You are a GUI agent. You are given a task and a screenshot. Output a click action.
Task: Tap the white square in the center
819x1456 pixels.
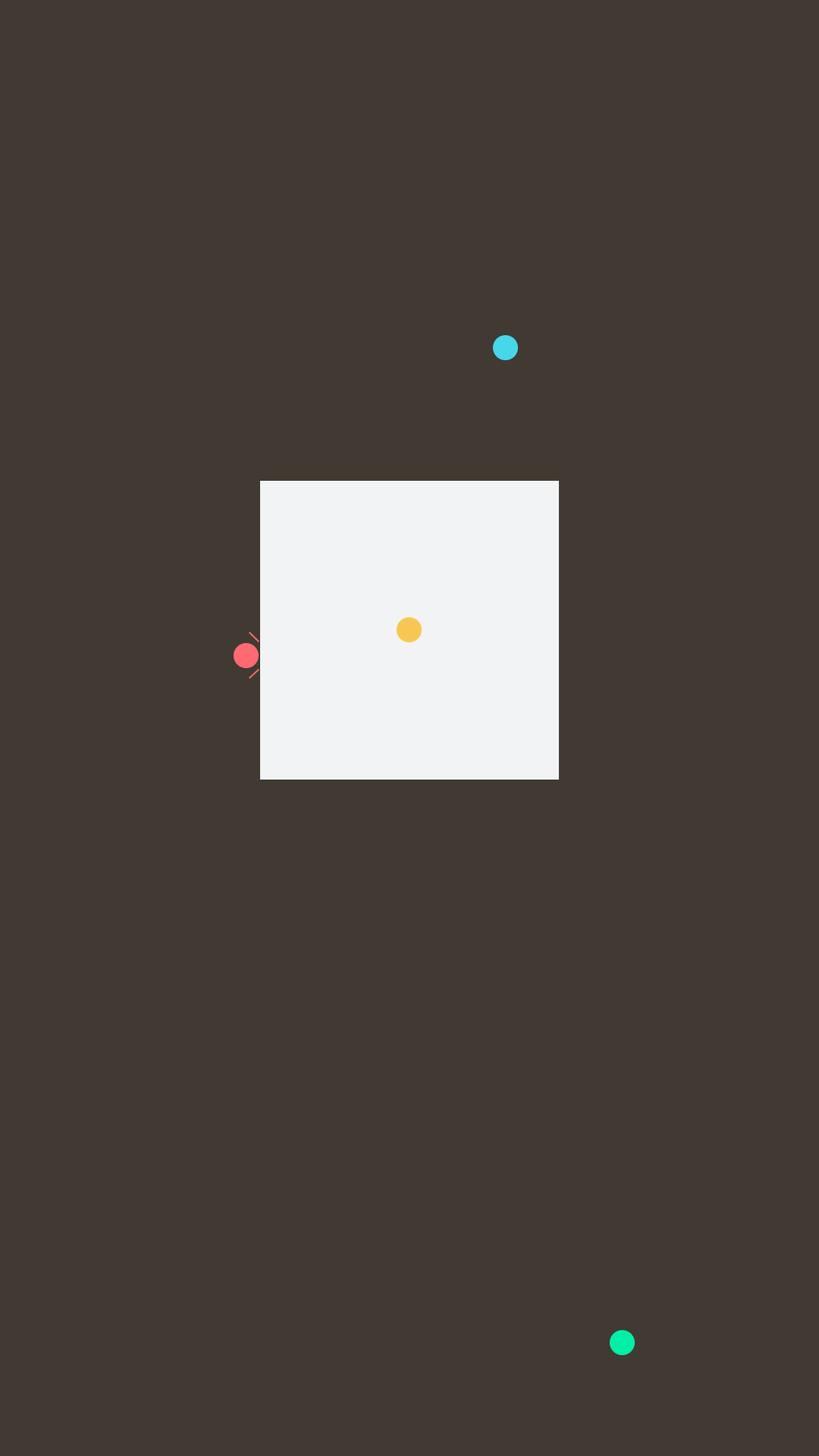pos(409,630)
